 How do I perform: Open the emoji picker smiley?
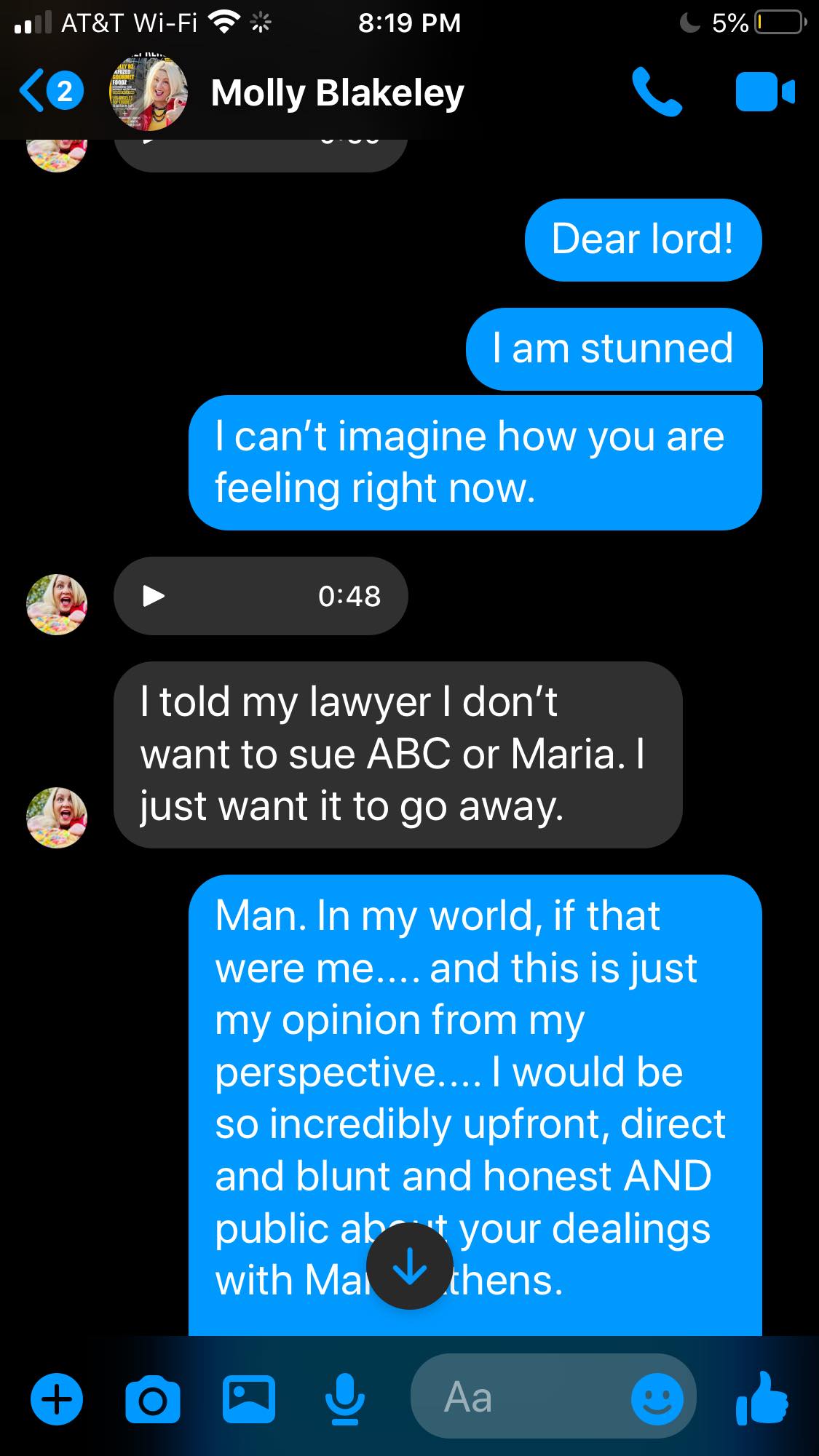657,1399
